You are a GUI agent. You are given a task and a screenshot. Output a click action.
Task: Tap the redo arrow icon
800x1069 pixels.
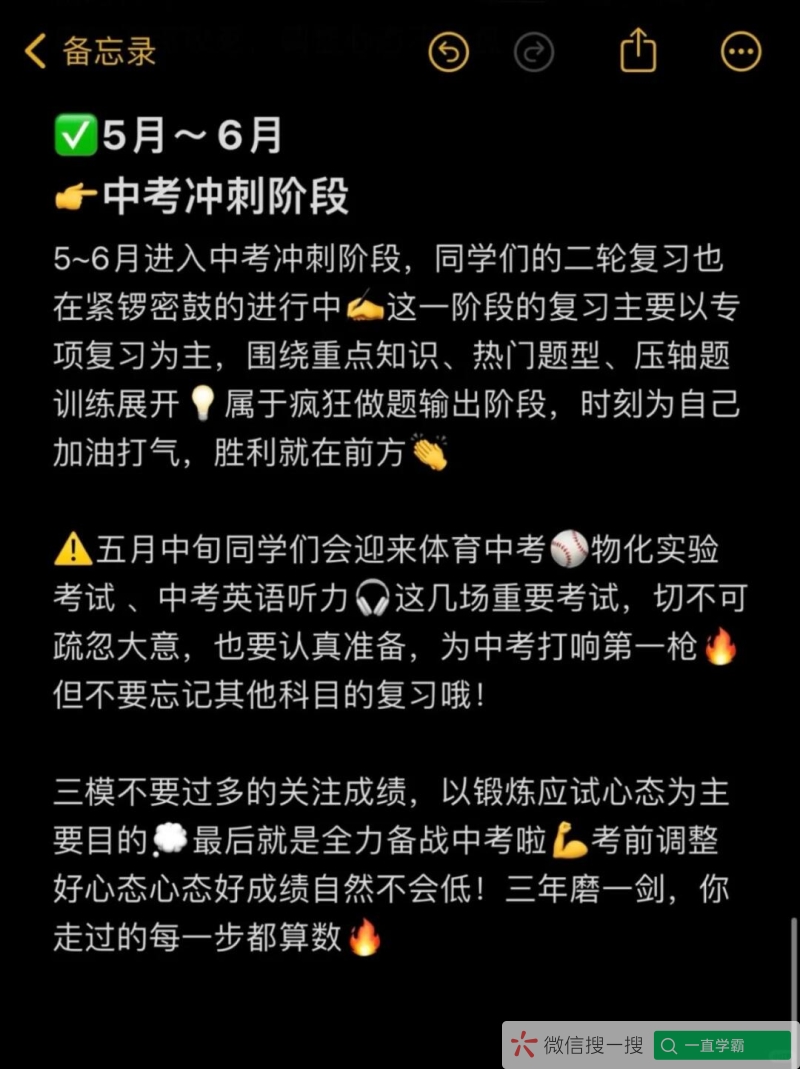tap(533, 52)
